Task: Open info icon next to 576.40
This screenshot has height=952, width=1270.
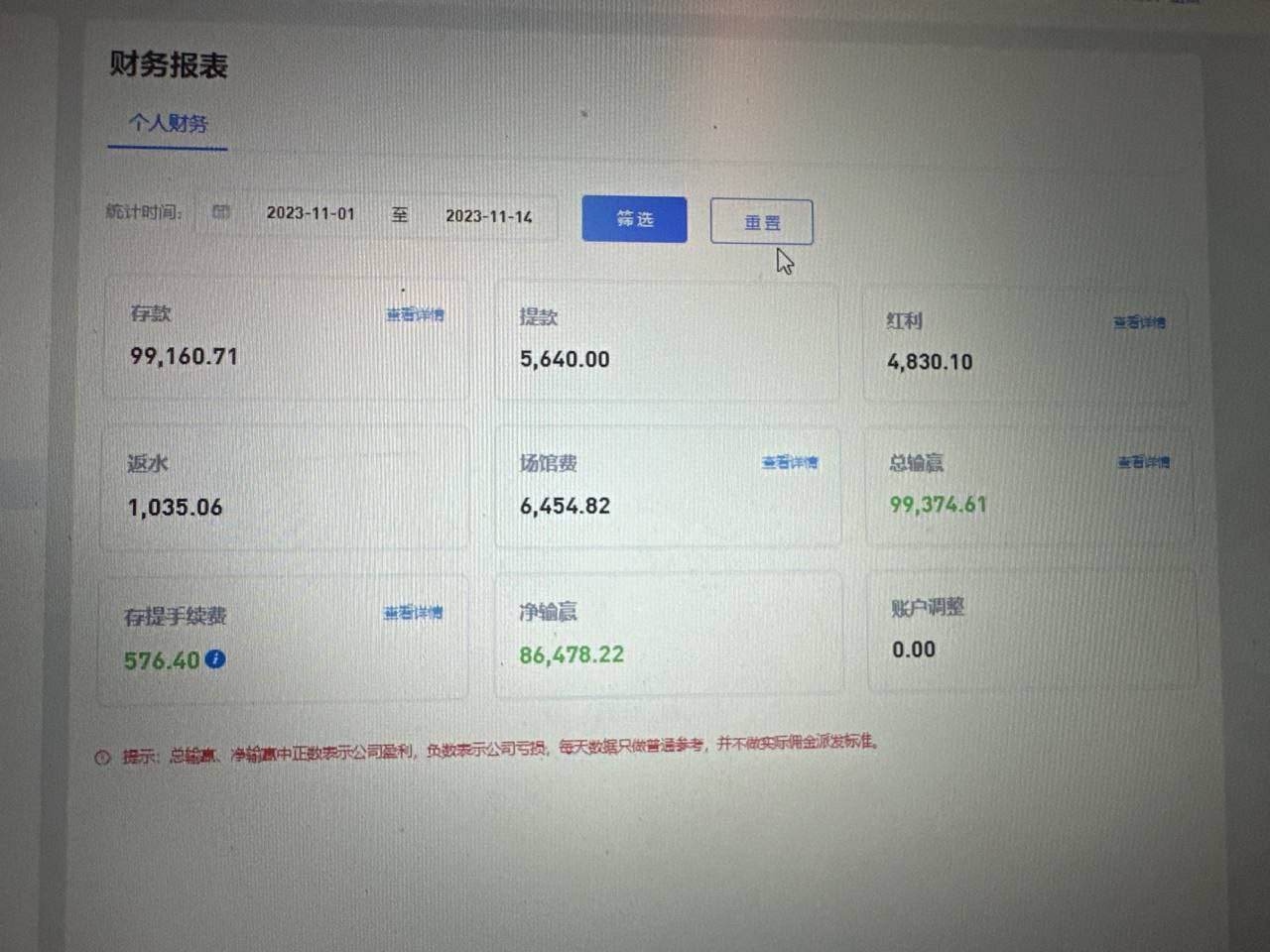Action: [x=215, y=658]
